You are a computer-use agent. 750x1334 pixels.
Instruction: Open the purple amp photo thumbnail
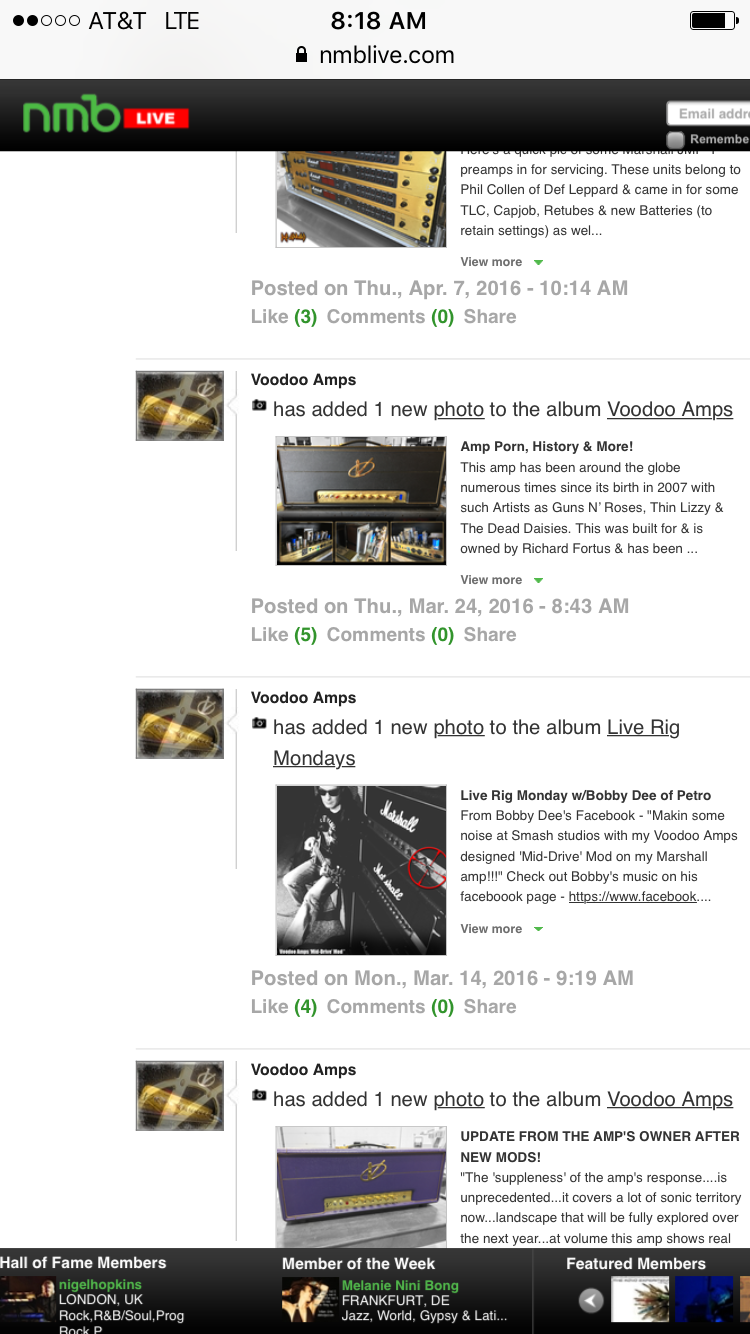pos(361,1185)
